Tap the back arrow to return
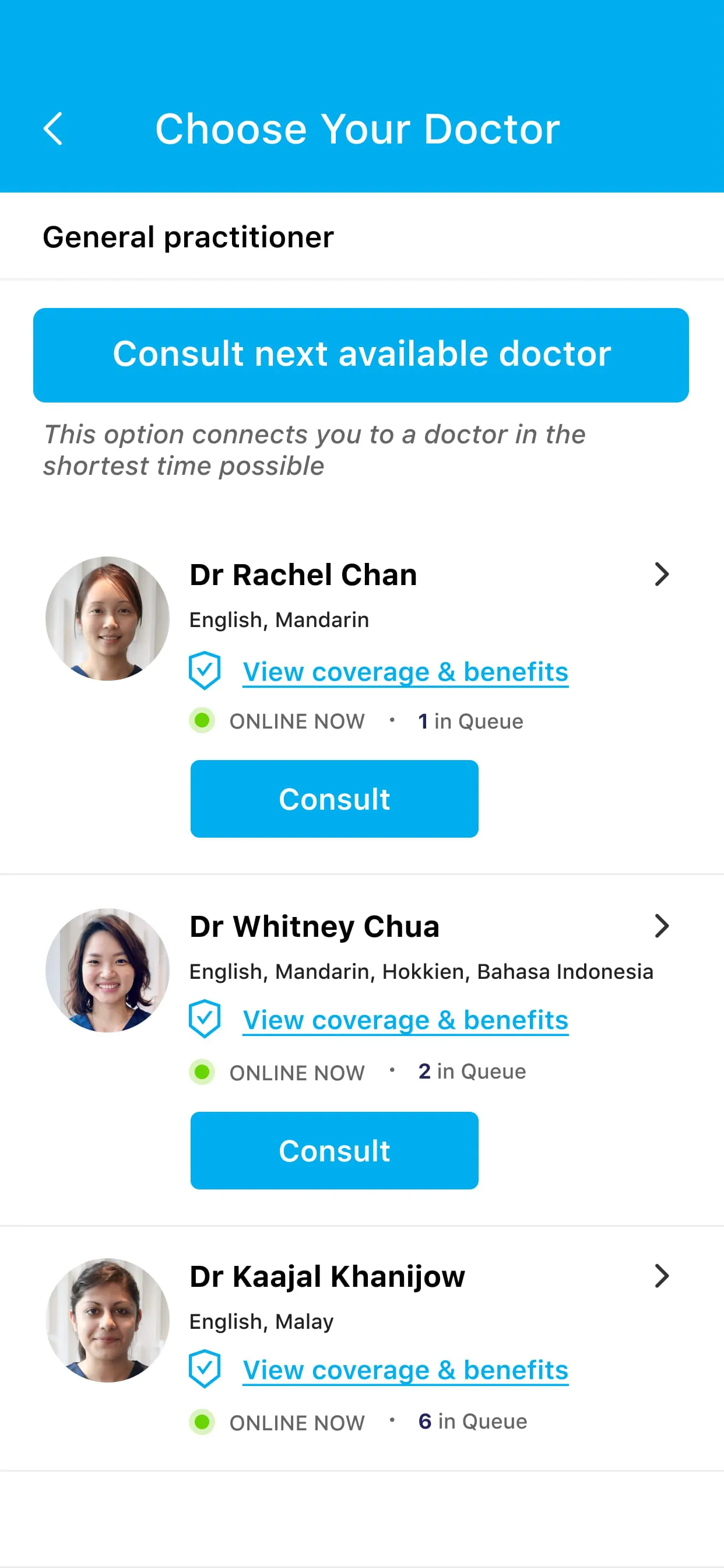Image resolution: width=724 pixels, height=1568 pixels. pyautogui.click(x=54, y=128)
